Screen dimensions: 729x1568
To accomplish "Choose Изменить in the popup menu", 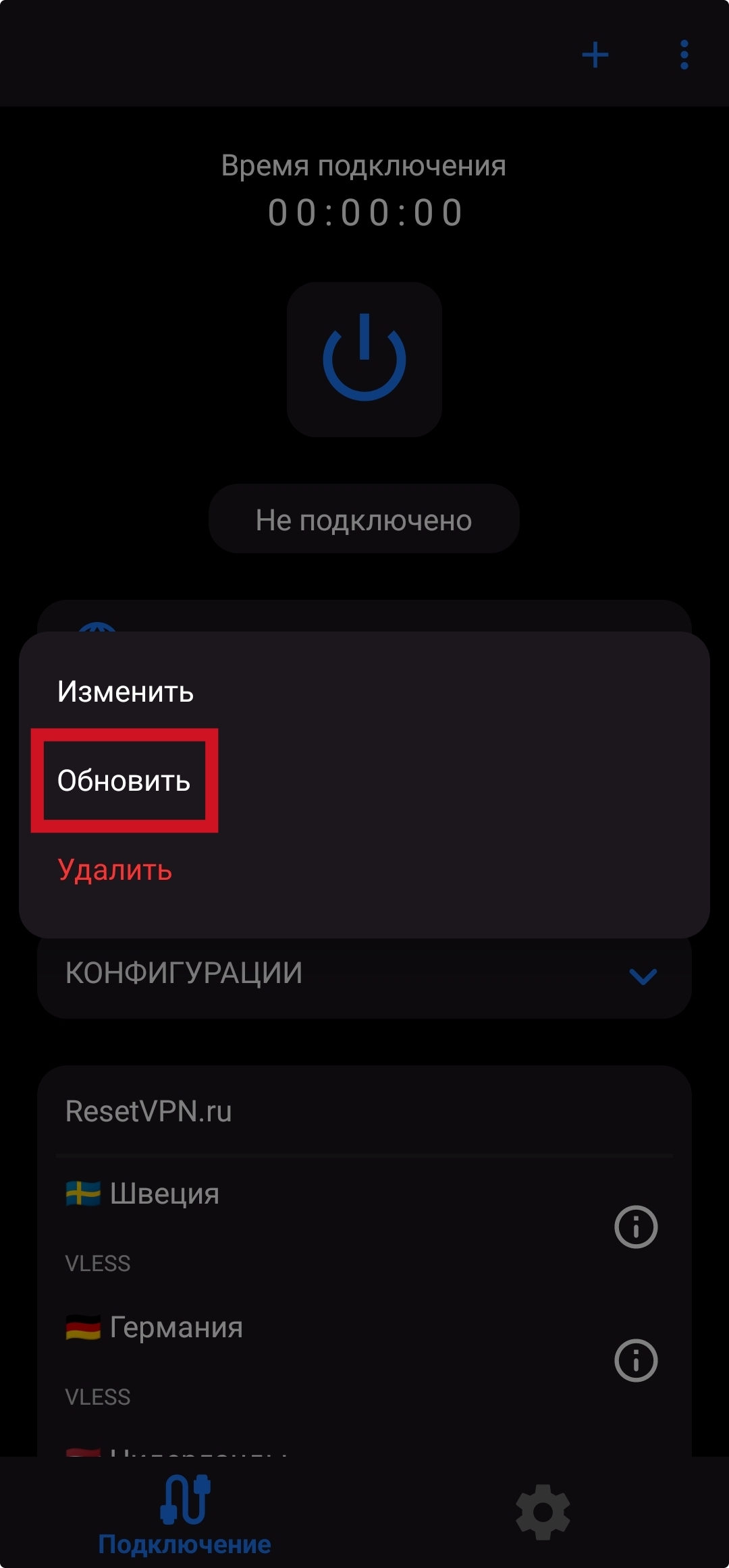I will pyautogui.click(x=126, y=692).
